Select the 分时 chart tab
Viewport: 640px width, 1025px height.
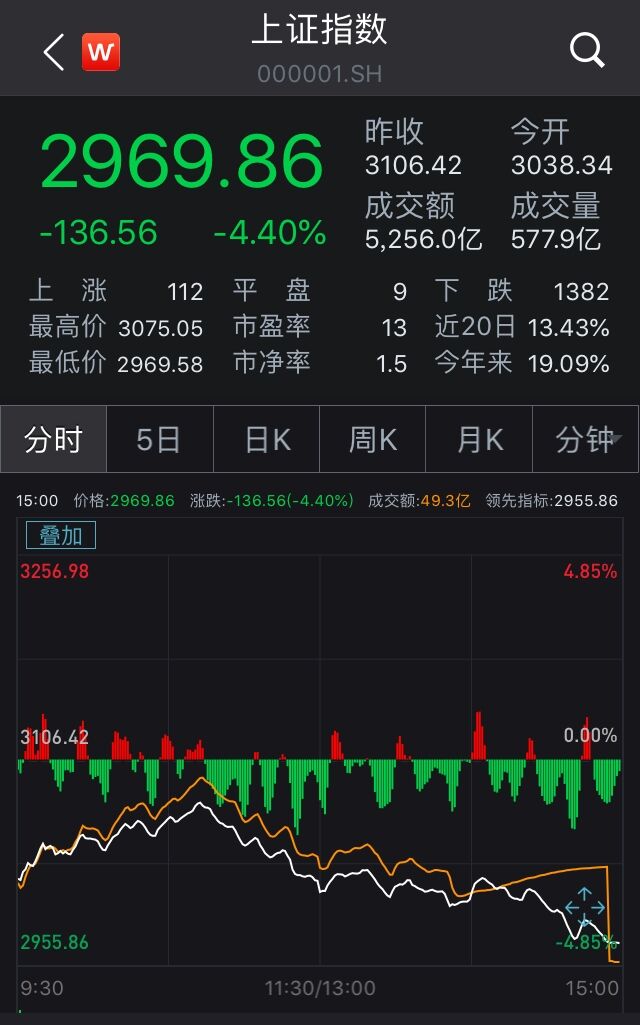(54, 439)
